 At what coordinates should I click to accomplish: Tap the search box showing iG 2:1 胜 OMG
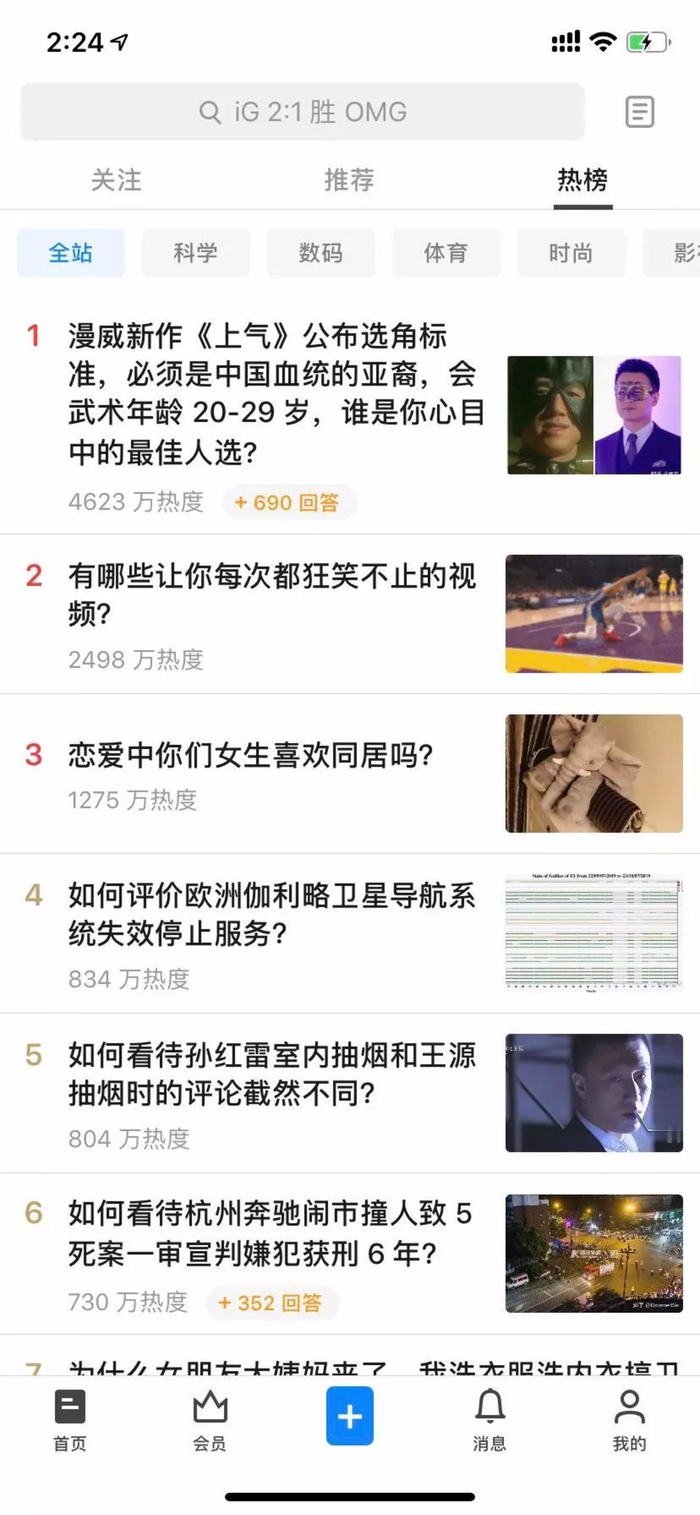(302, 112)
